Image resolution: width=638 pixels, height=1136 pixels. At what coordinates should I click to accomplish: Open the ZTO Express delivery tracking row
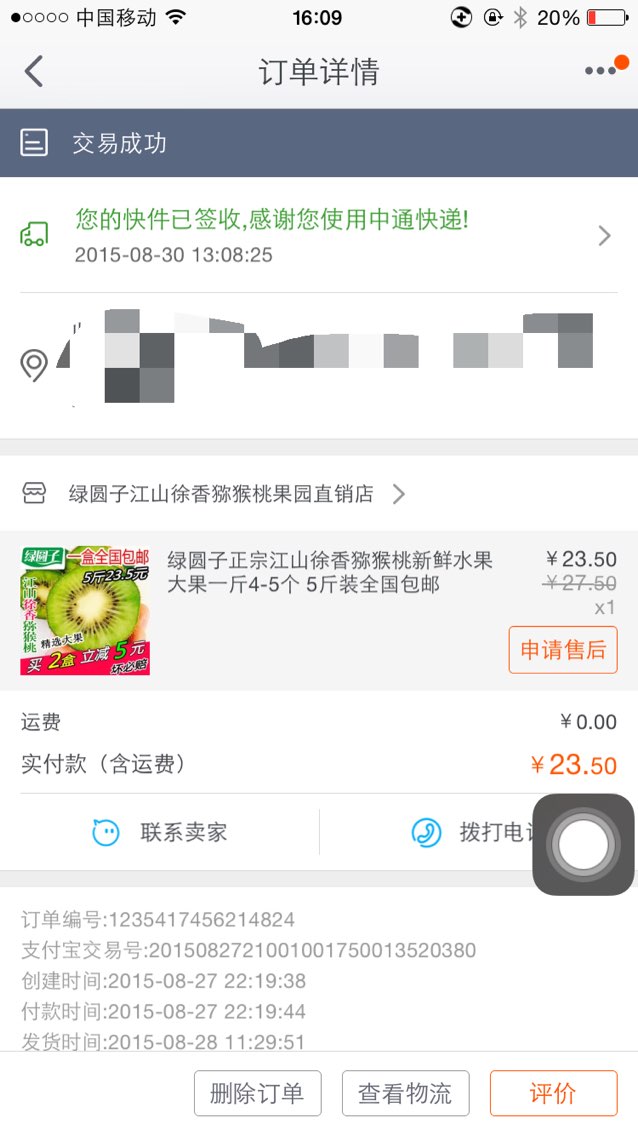tap(319, 235)
